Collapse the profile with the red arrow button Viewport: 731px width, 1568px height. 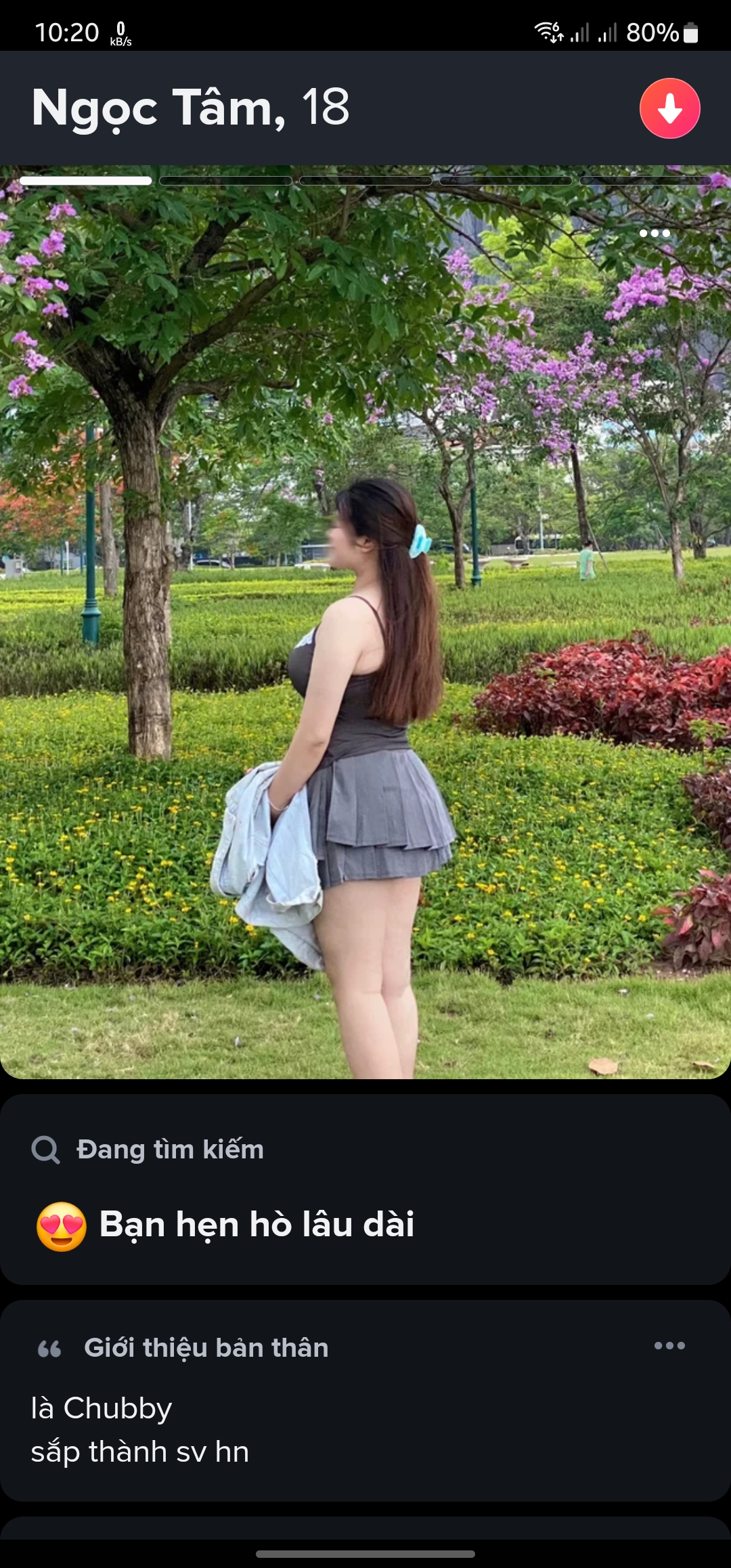point(669,108)
